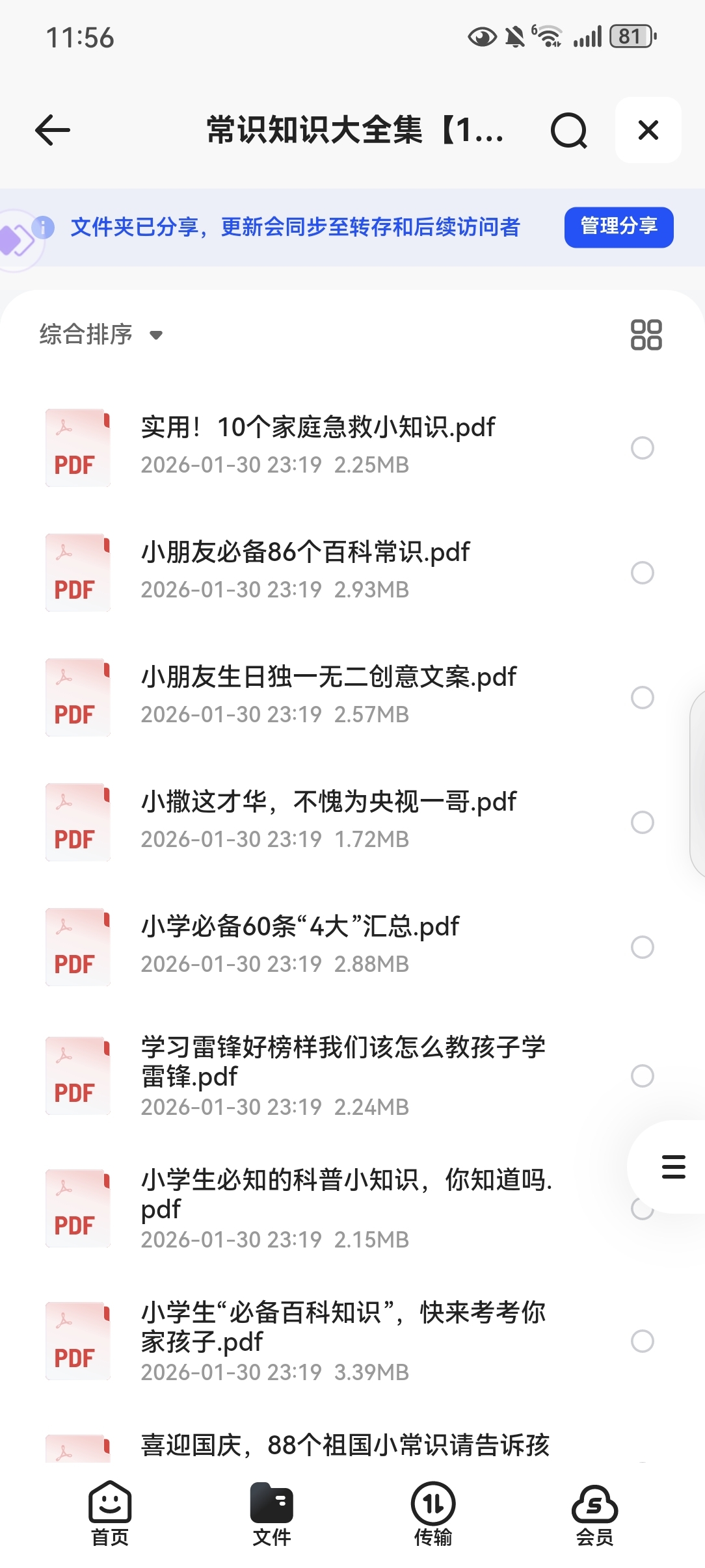
Task: Open search in this folder
Action: [x=568, y=131]
